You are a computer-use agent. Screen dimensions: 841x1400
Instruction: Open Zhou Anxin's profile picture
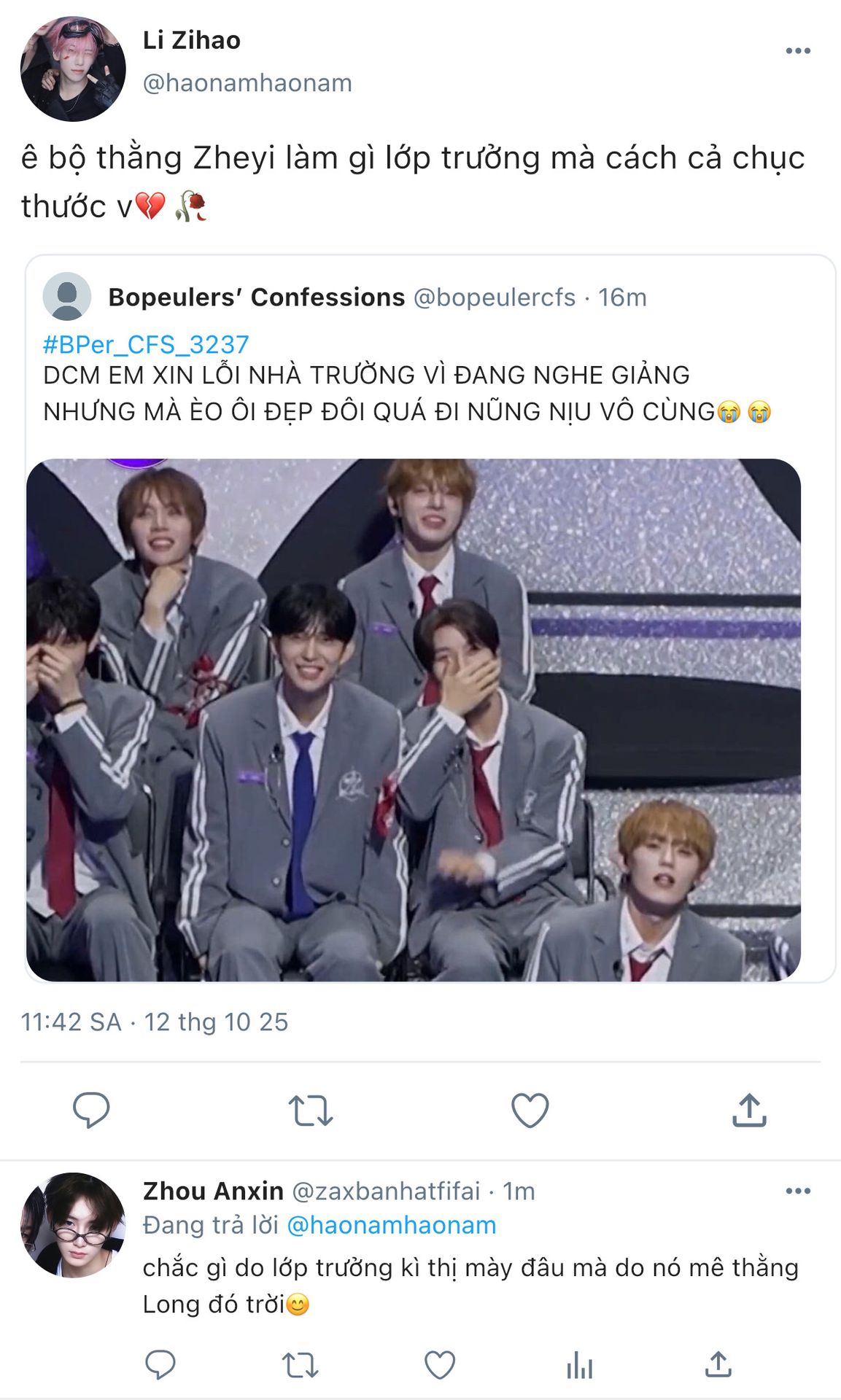72,1225
